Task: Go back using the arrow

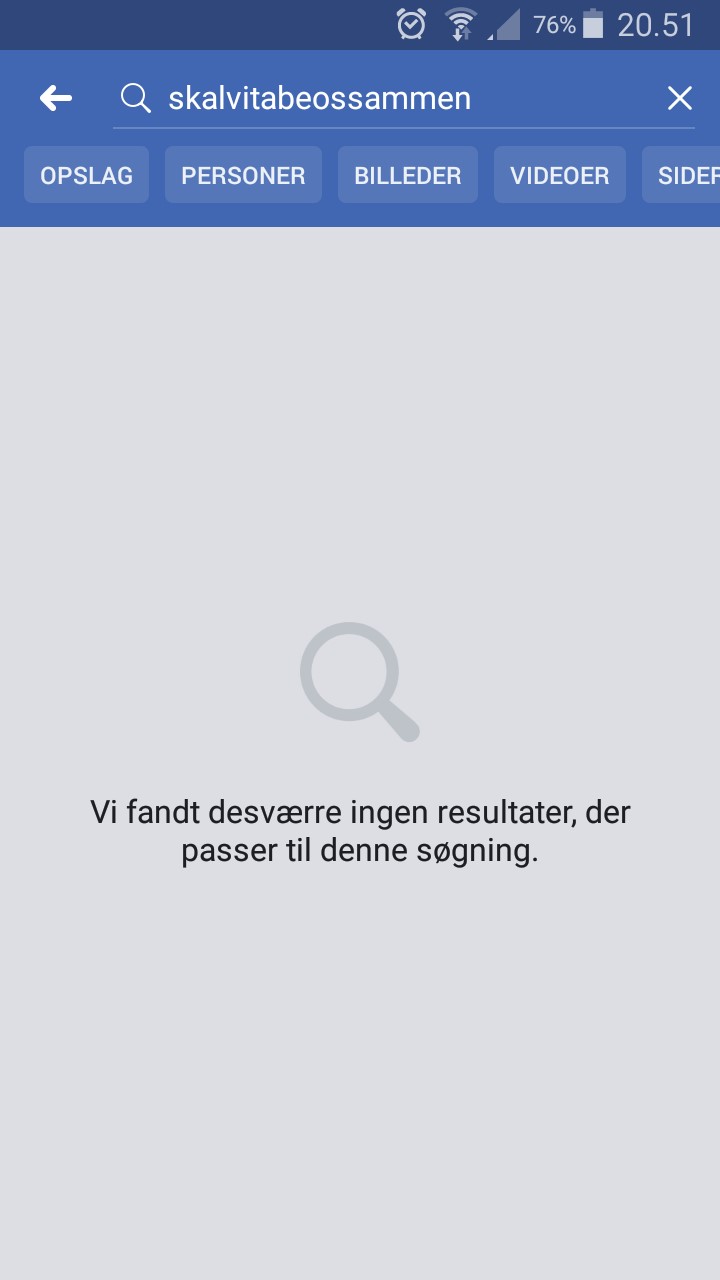Action: 56,98
